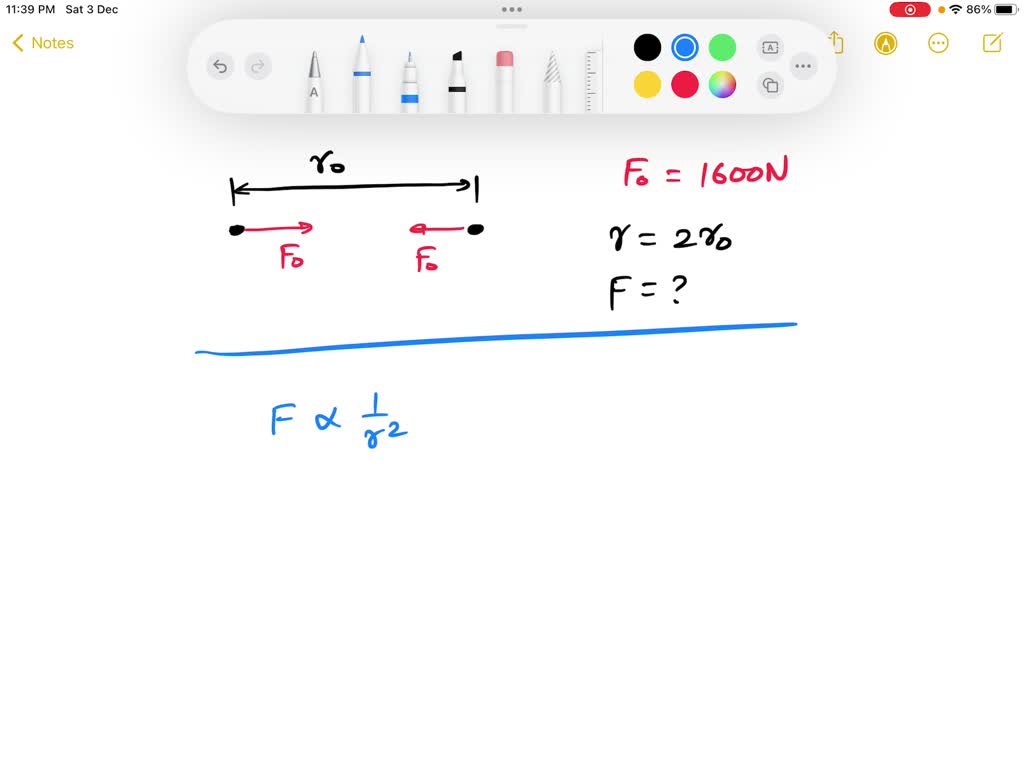Select the eraser tool
The image size is (1024, 768).
(x=504, y=80)
